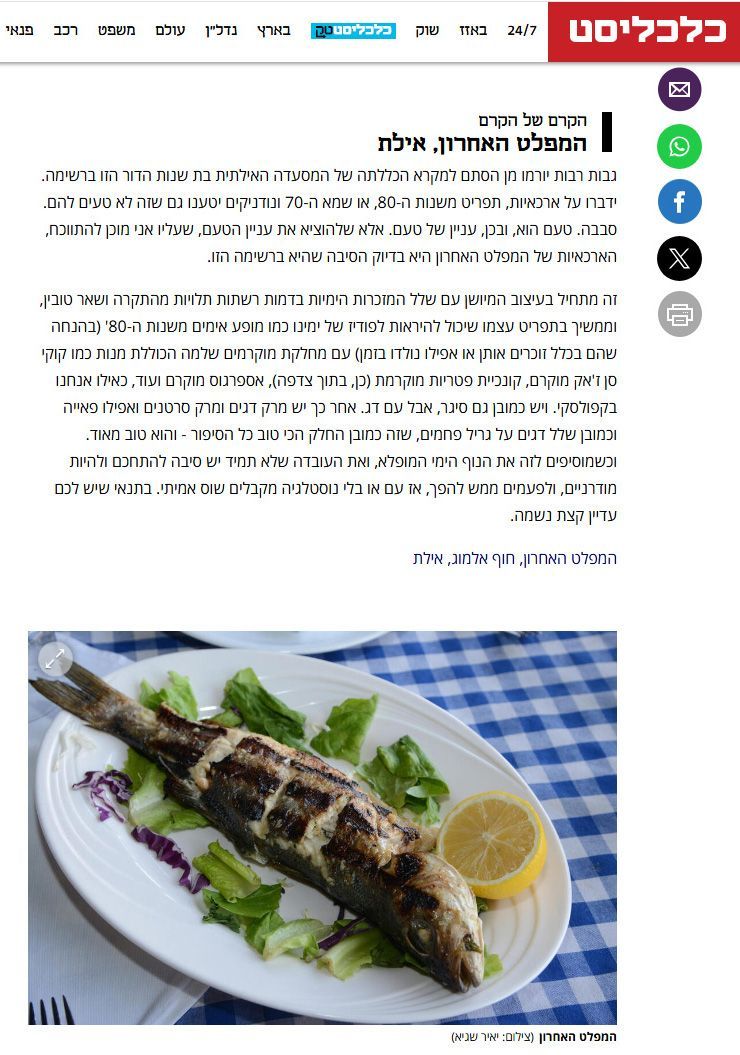Open בארץ section
The image size is (740, 1055).
pos(273,31)
